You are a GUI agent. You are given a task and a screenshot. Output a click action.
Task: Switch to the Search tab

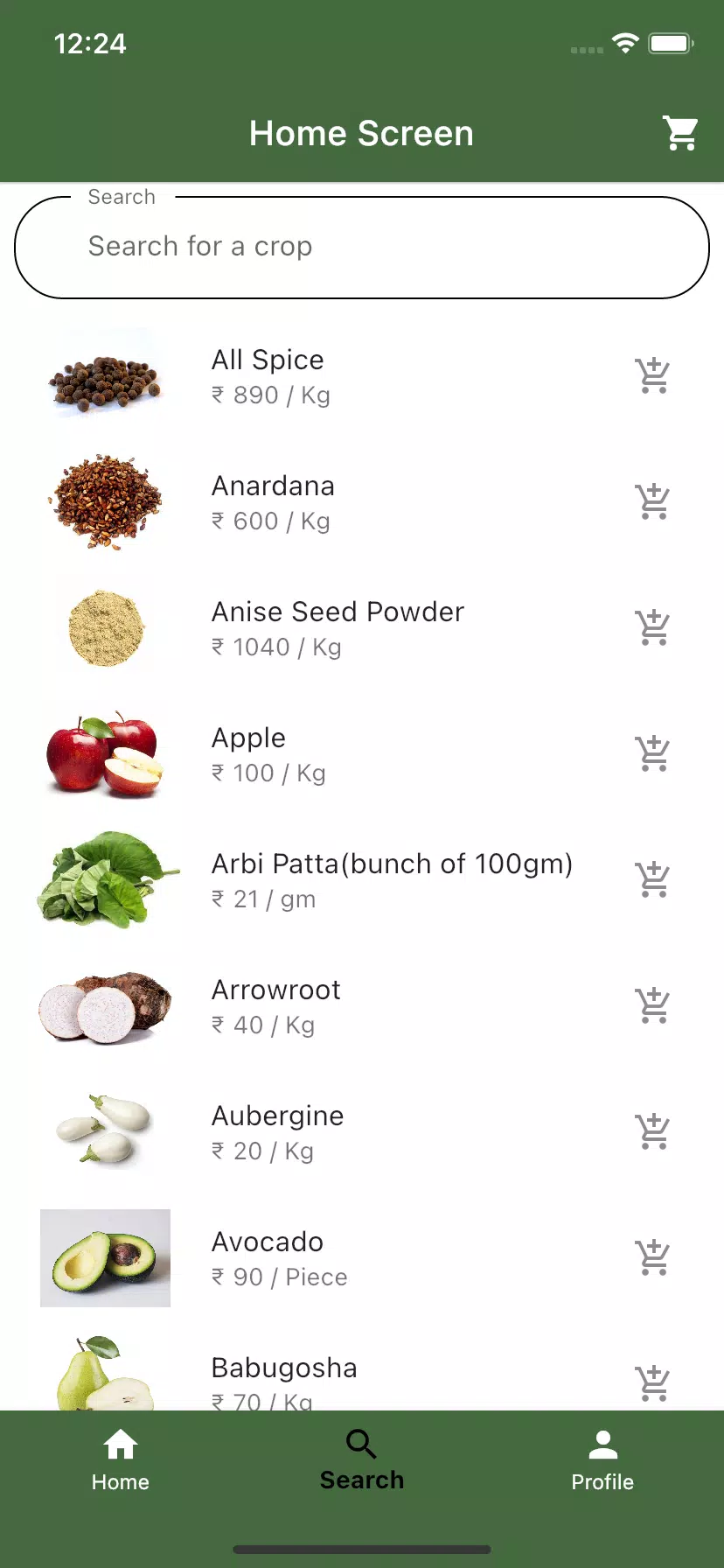(362, 1461)
